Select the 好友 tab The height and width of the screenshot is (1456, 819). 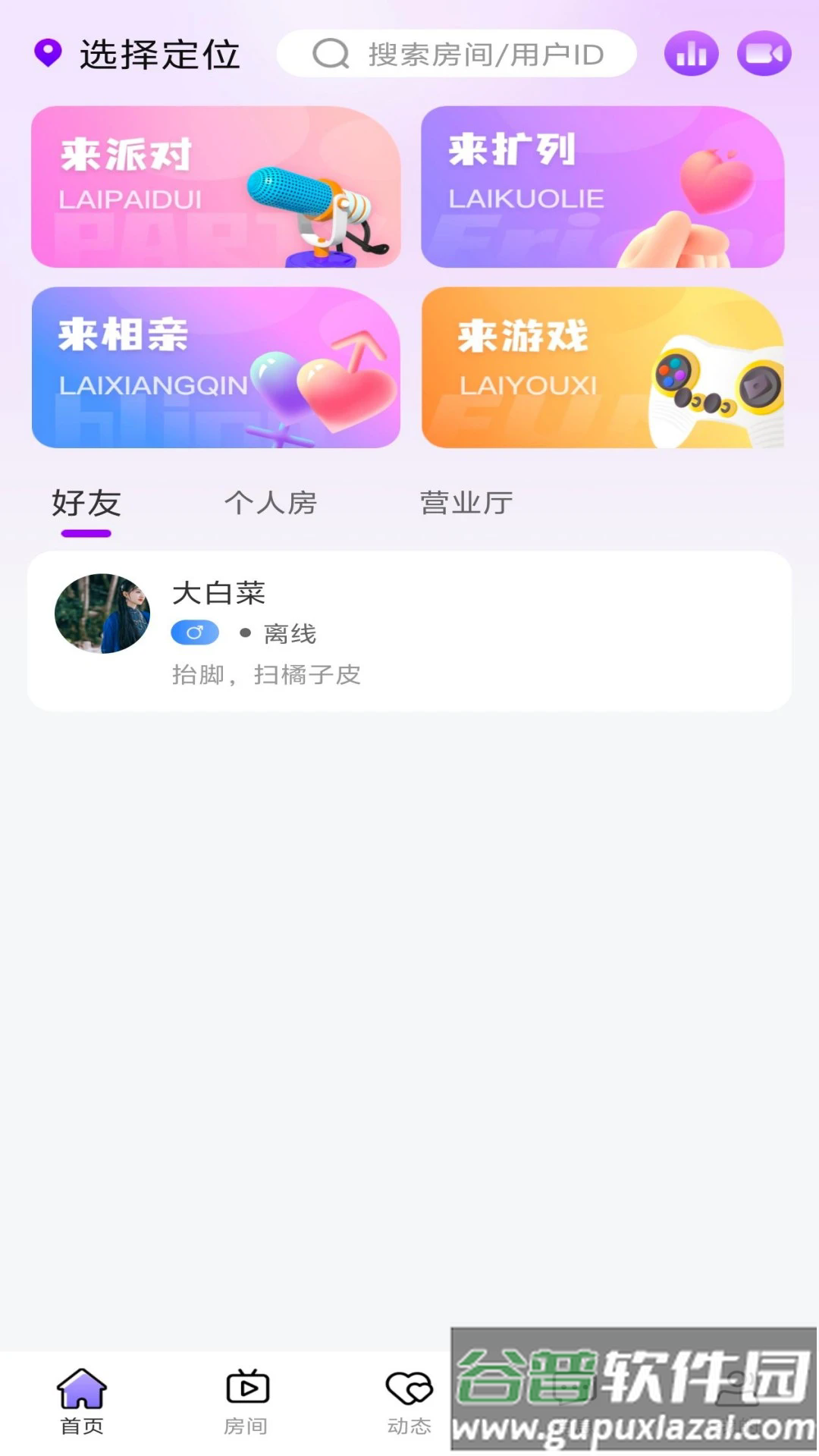[x=86, y=504]
